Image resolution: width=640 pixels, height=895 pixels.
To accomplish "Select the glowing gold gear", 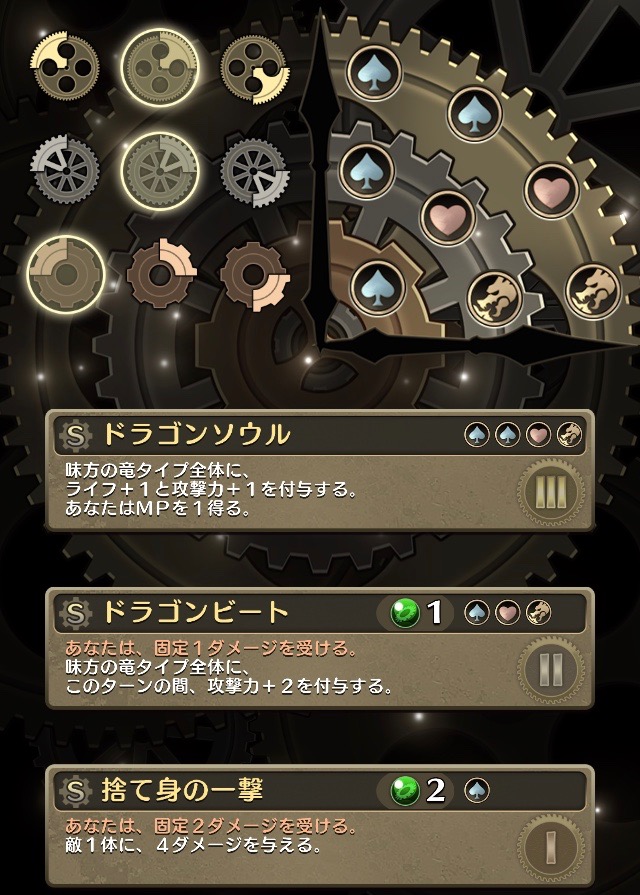I will coord(157,66).
